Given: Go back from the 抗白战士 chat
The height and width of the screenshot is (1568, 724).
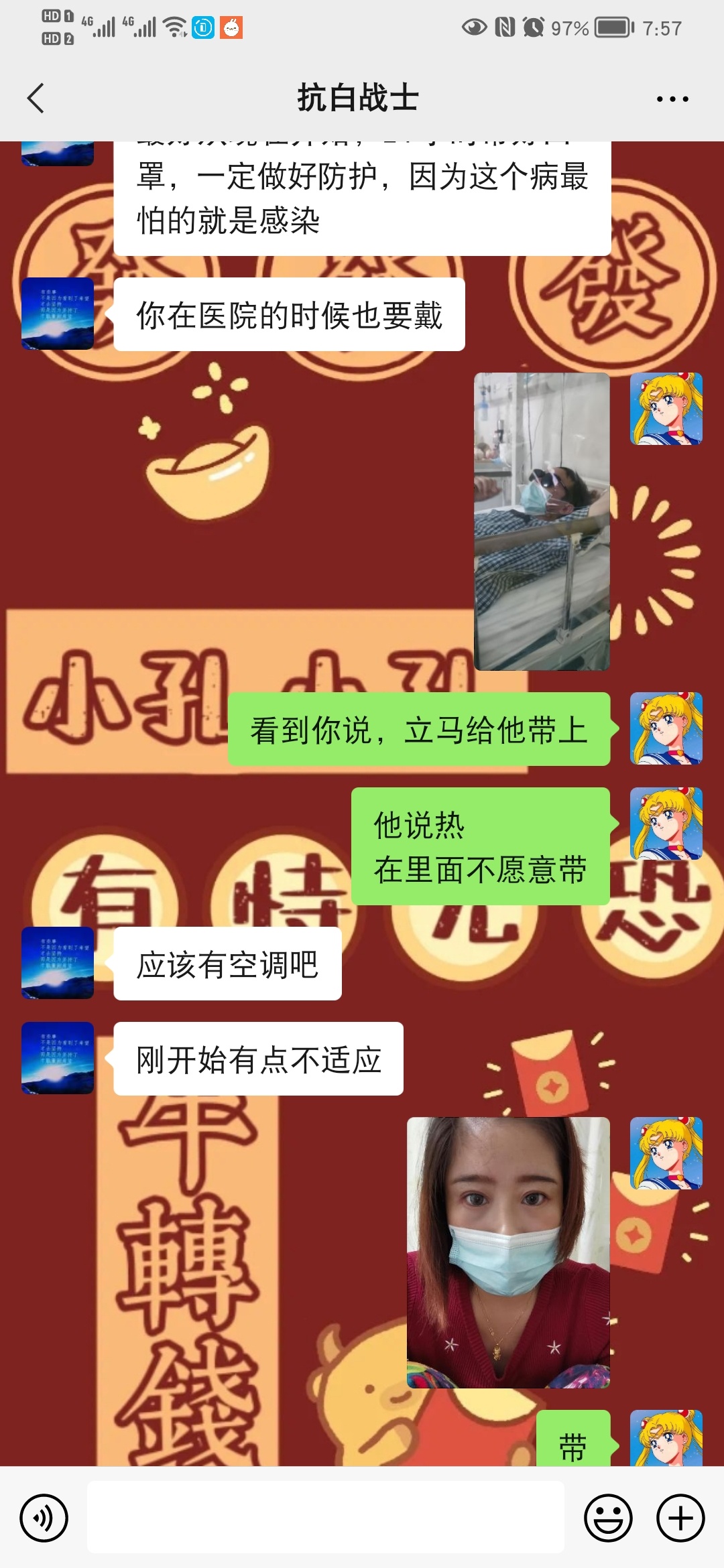Looking at the screenshot, I should [36, 99].
